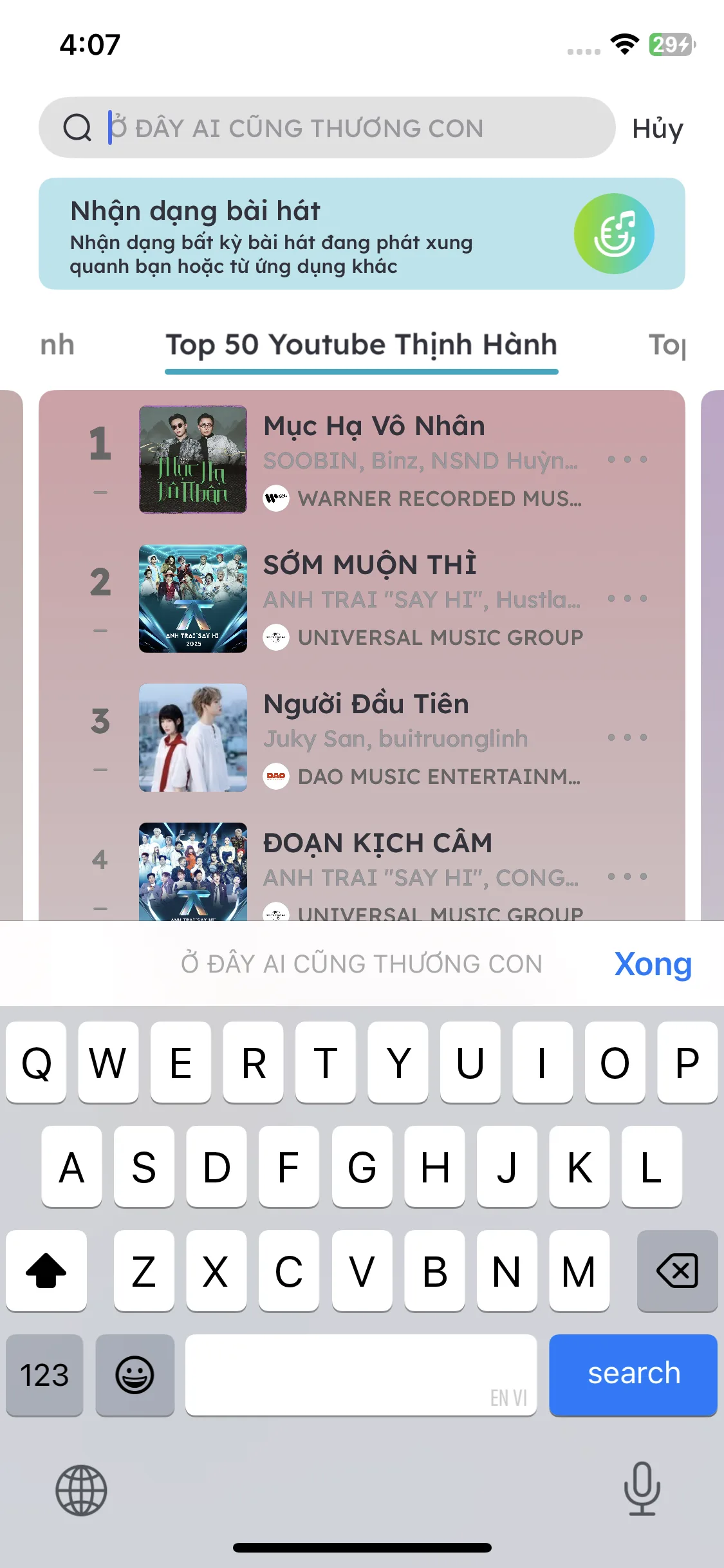Tap the backspace key
The height and width of the screenshot is (1568, 724).
click(677, 1271)
